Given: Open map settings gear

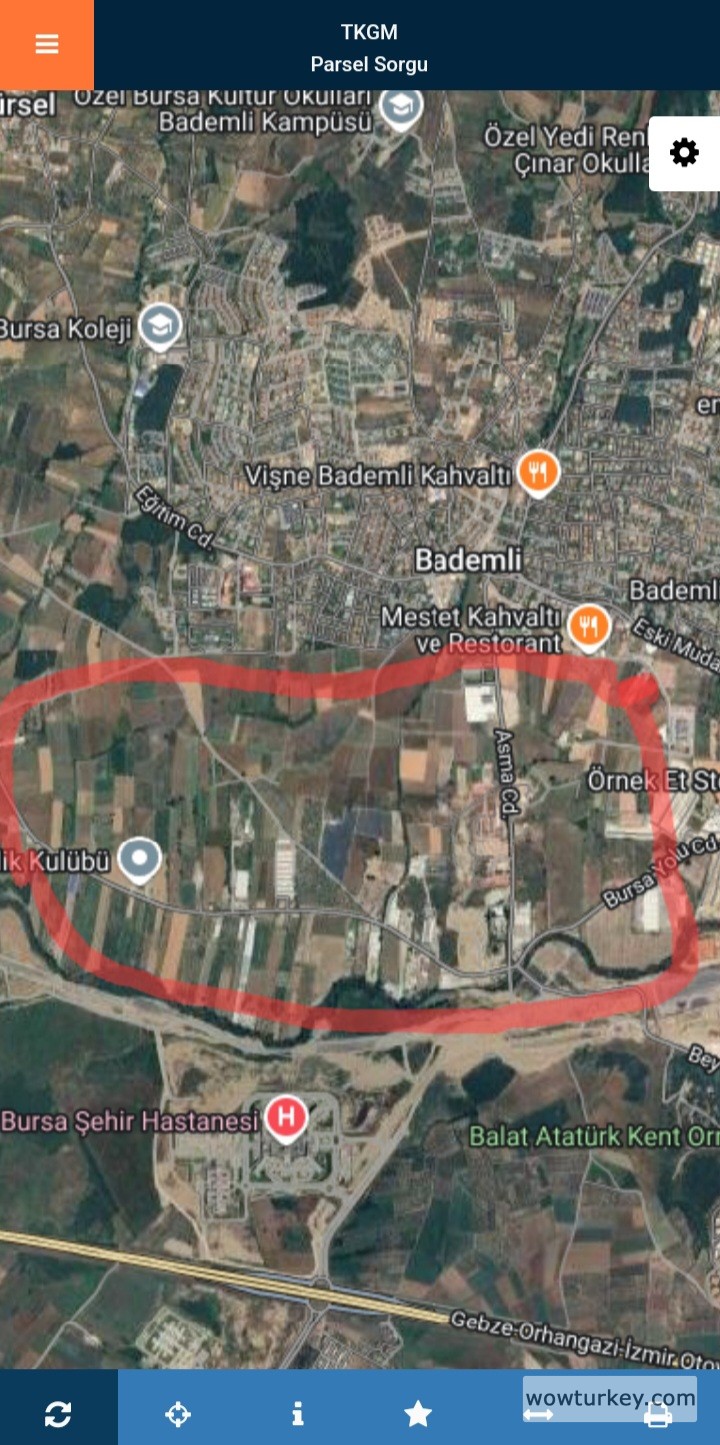Looking at the screenshot, I should pyautogui.click(x=684, y=153).
